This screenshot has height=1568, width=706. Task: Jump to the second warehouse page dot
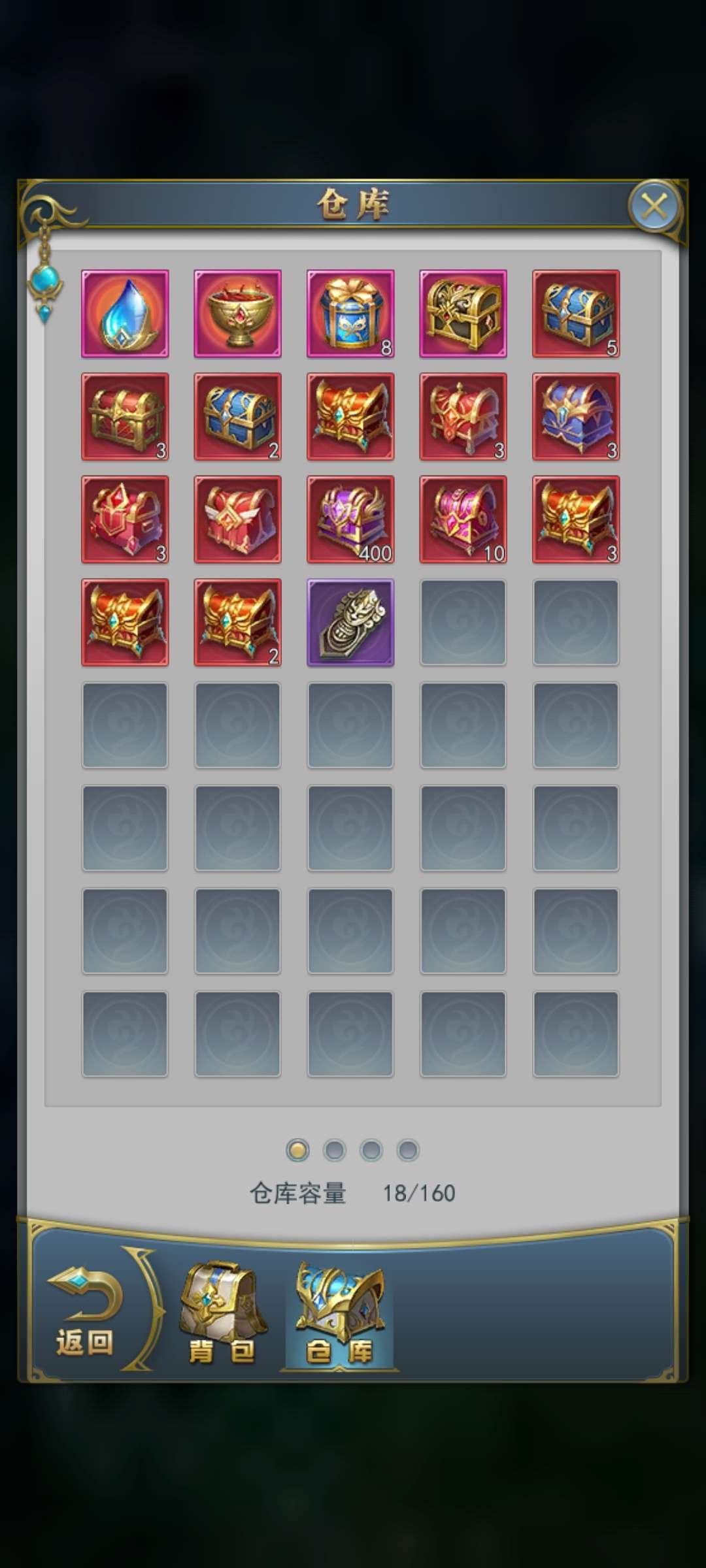click(335, 1150)
